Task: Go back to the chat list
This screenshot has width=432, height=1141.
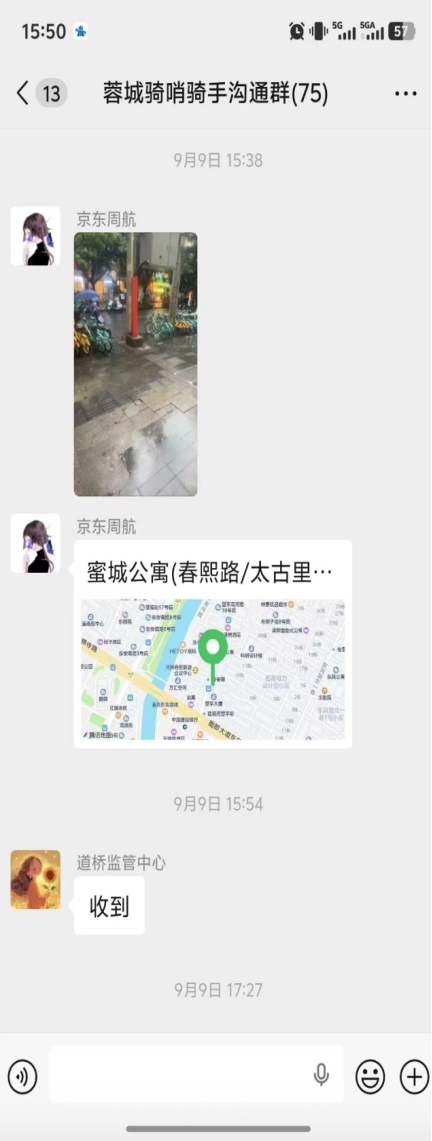Action: tap(23, 93)
